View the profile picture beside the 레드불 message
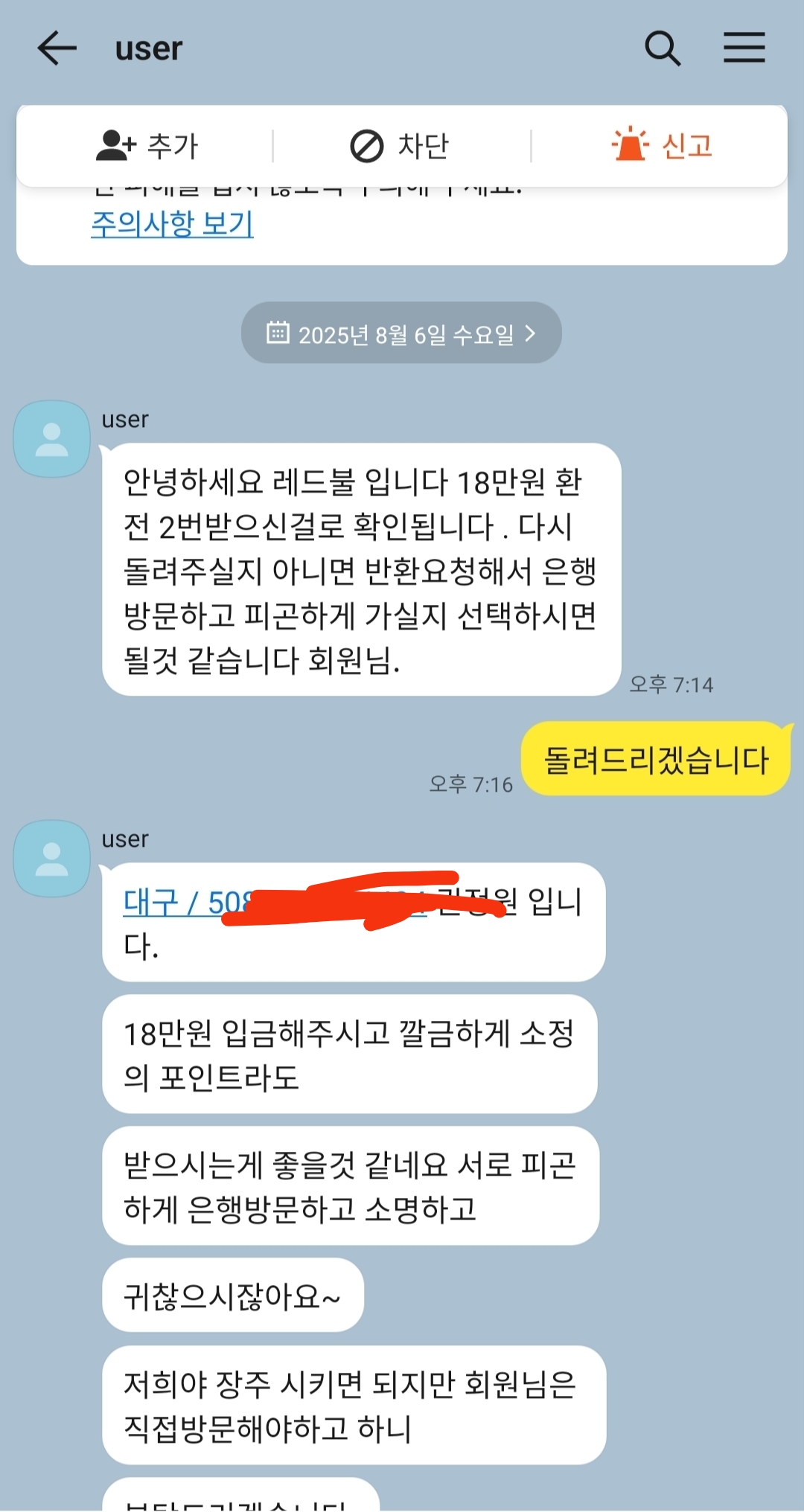The height and width of the screenshot is (1512, 804). pyautogui.click(x=52, y=439)
